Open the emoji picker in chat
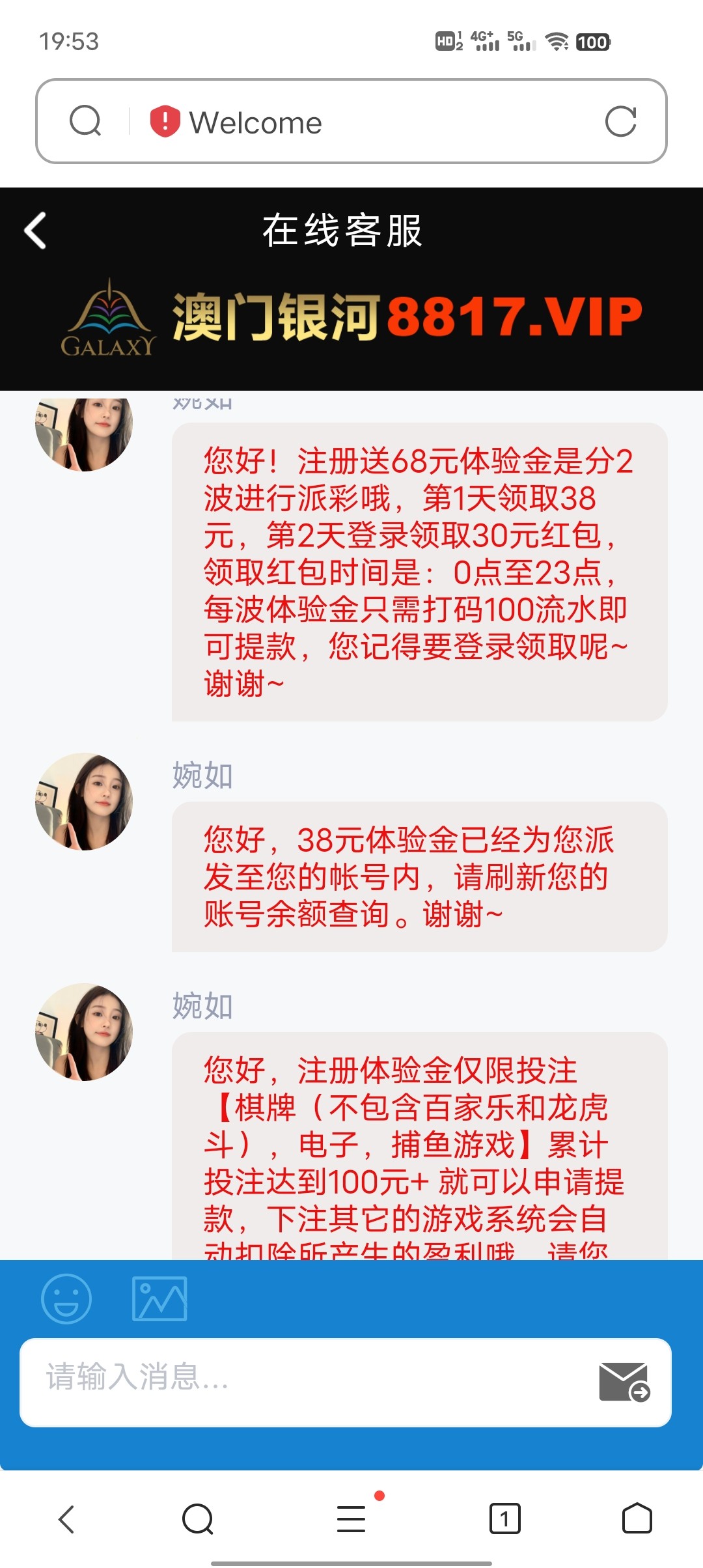 click(x=66, y=1298)
